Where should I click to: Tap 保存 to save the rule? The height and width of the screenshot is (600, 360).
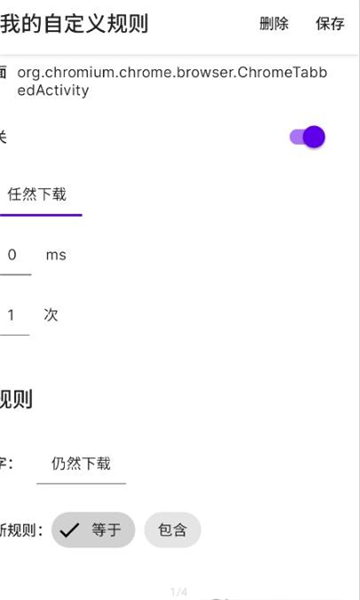pyautogui.click(x=330, y=24)
